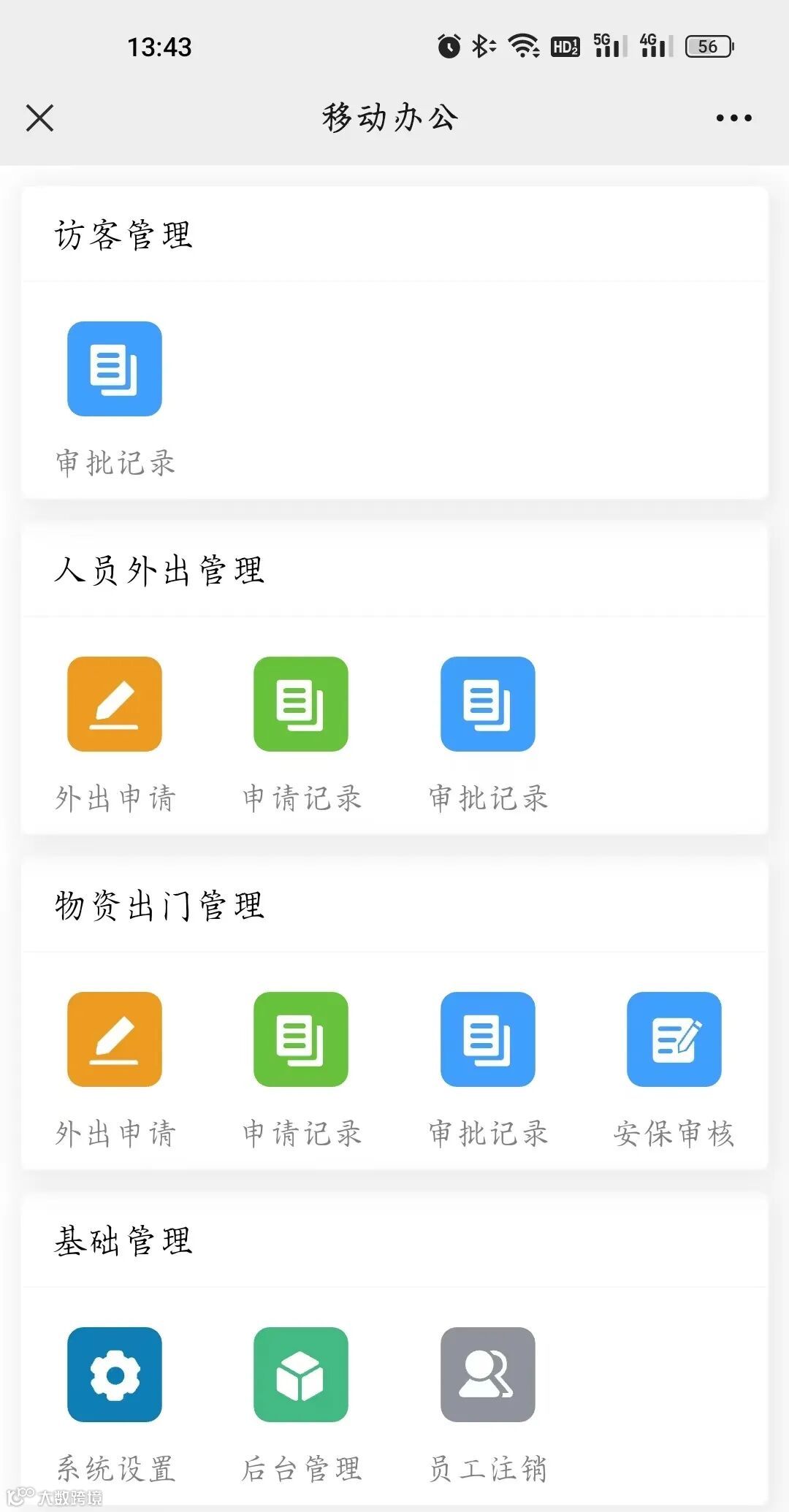The image size is (789, 1512).
Task: Open 审批记录 under 物资出门管理
Action: (488, 1039)
